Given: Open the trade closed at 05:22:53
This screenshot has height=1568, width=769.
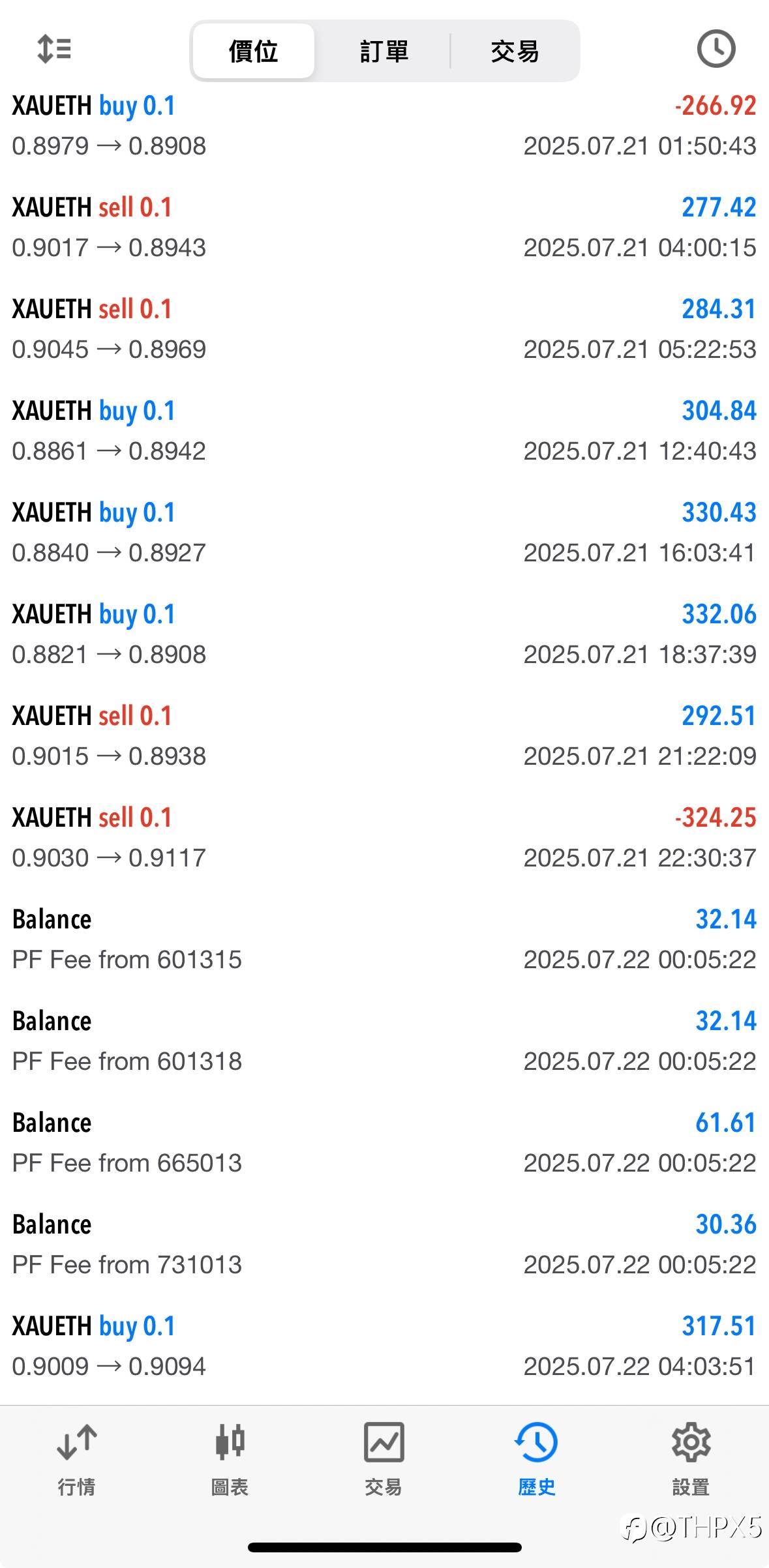Looking at the screenshot, I should pos(384,329).
